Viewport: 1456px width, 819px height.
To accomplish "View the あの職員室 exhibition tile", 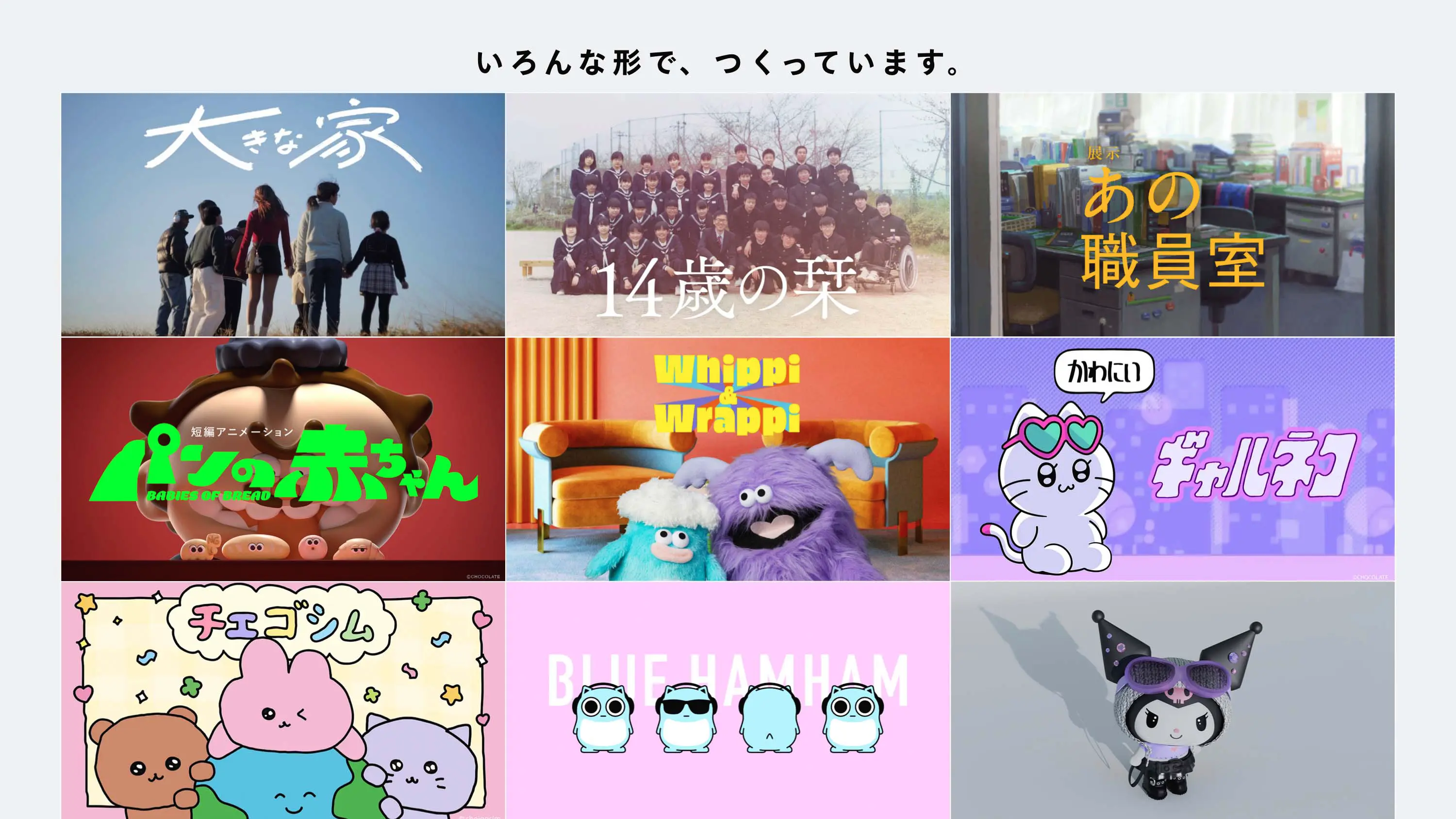I will click(1172, 215).
